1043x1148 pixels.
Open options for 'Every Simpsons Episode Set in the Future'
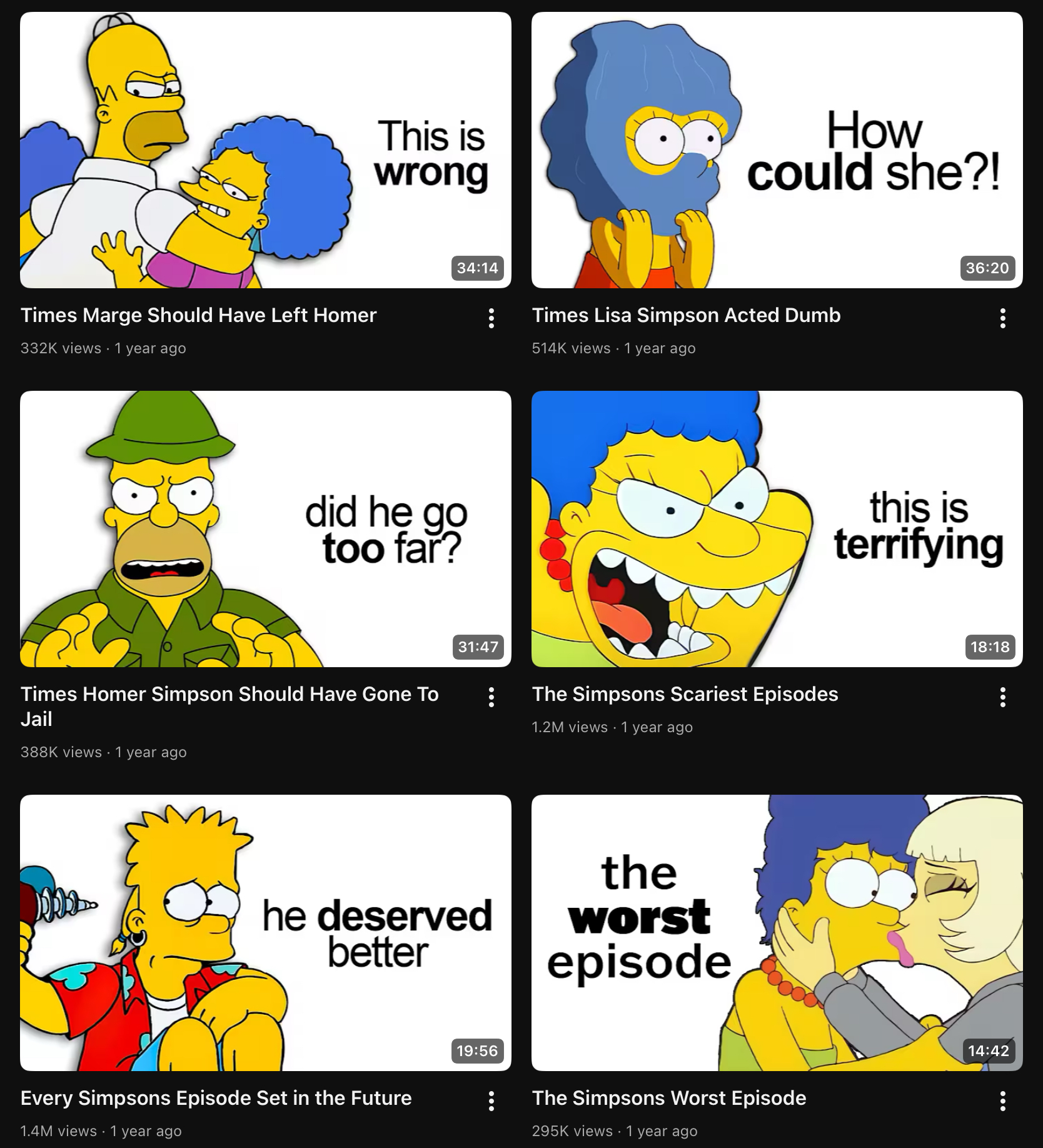pyautogui.click(x=491, y=1101)
